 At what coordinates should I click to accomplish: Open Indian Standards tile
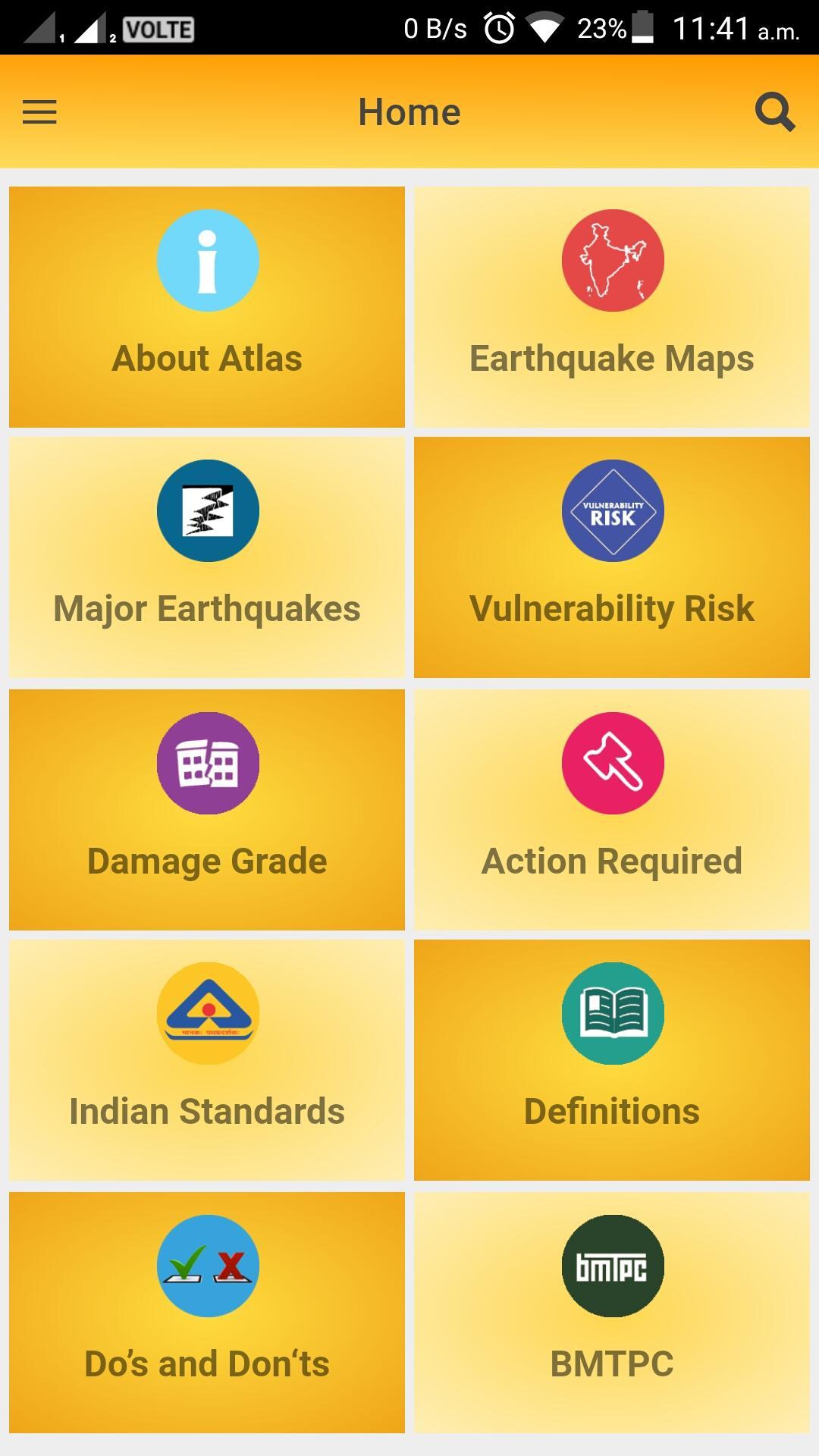click(207, 1060)
